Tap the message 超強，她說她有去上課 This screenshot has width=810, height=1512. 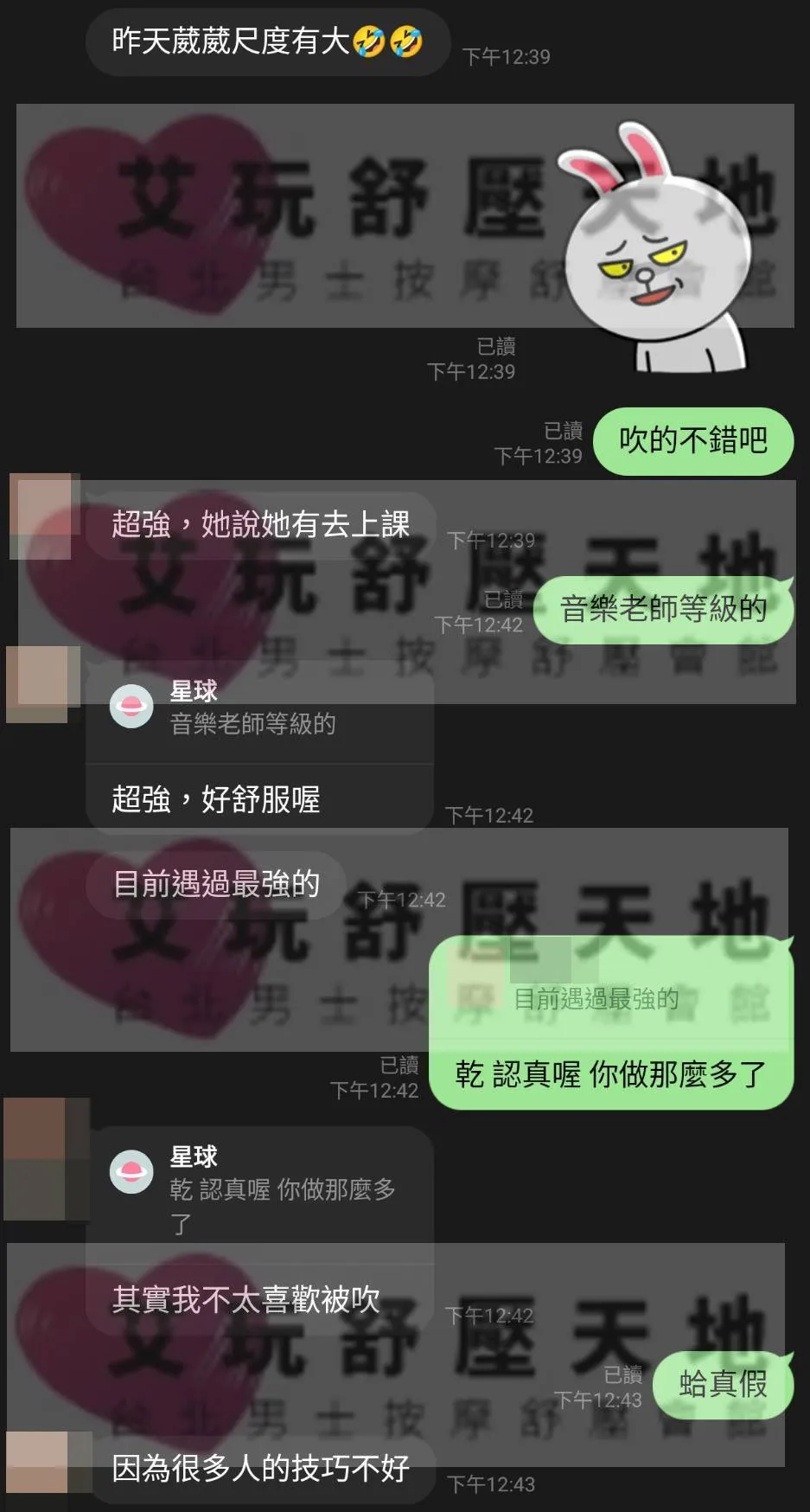(259, 522)
